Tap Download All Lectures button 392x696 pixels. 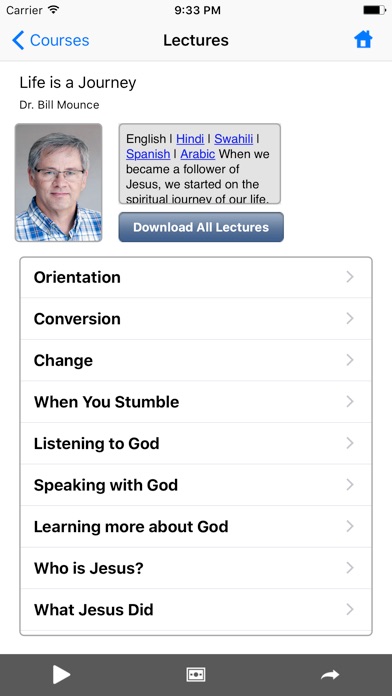coord(201,227)
